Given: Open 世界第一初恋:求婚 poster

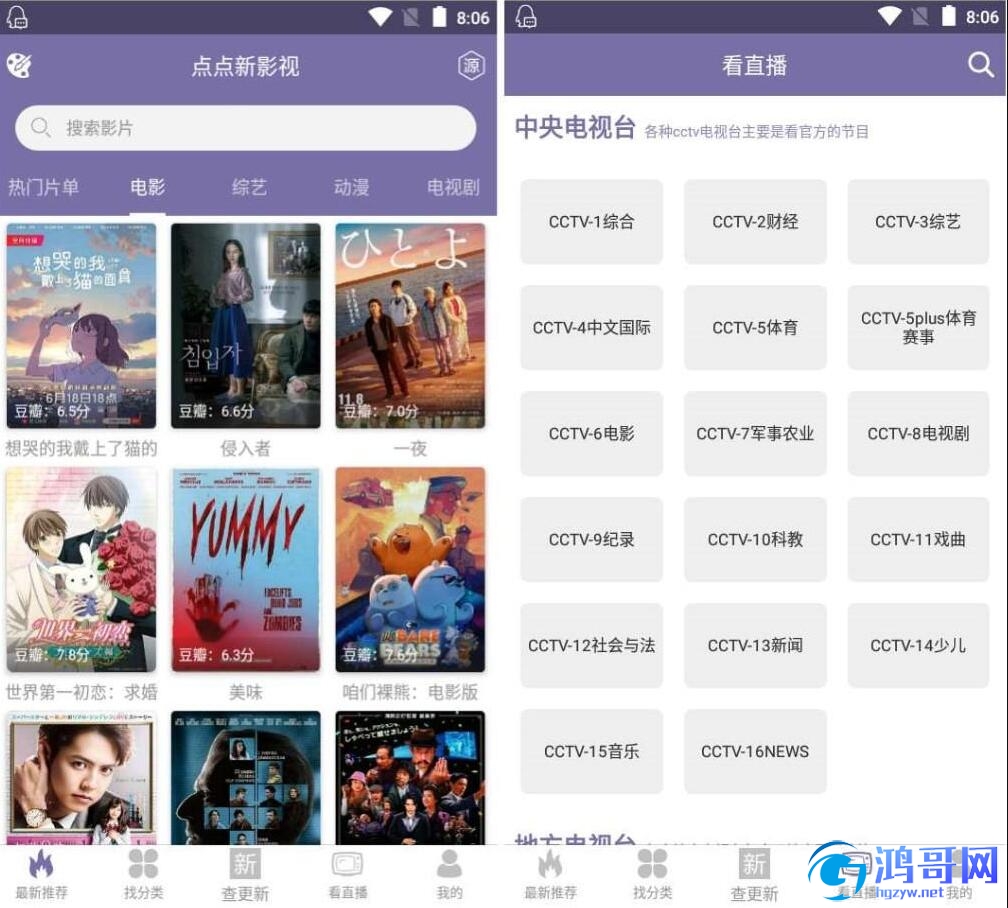Looking at the screenshot, I should click(x=81, y=570).
